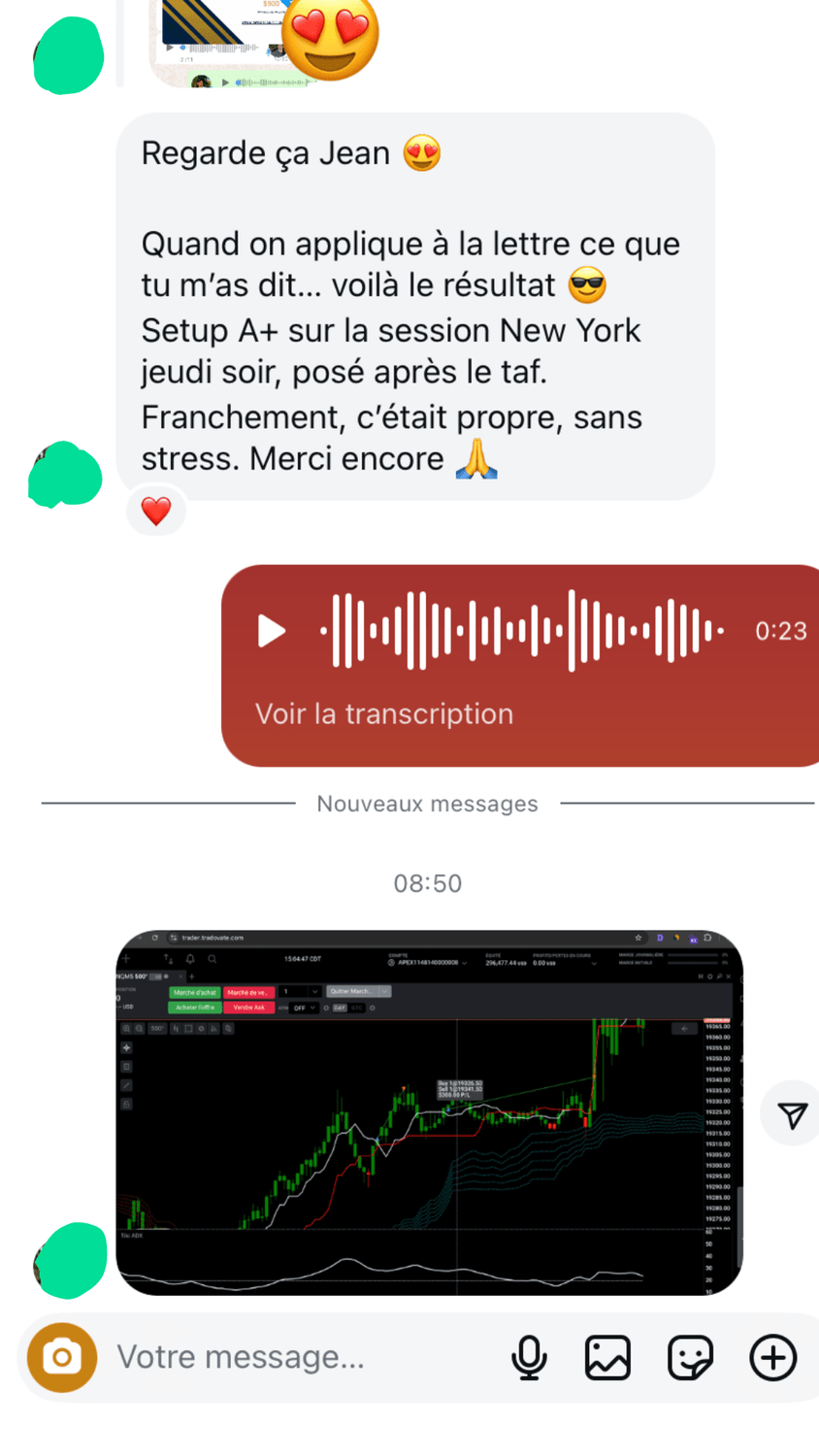The image size is (819, 1456).
Task: Play the 0:23 voice message
Action: click(271, 631)
